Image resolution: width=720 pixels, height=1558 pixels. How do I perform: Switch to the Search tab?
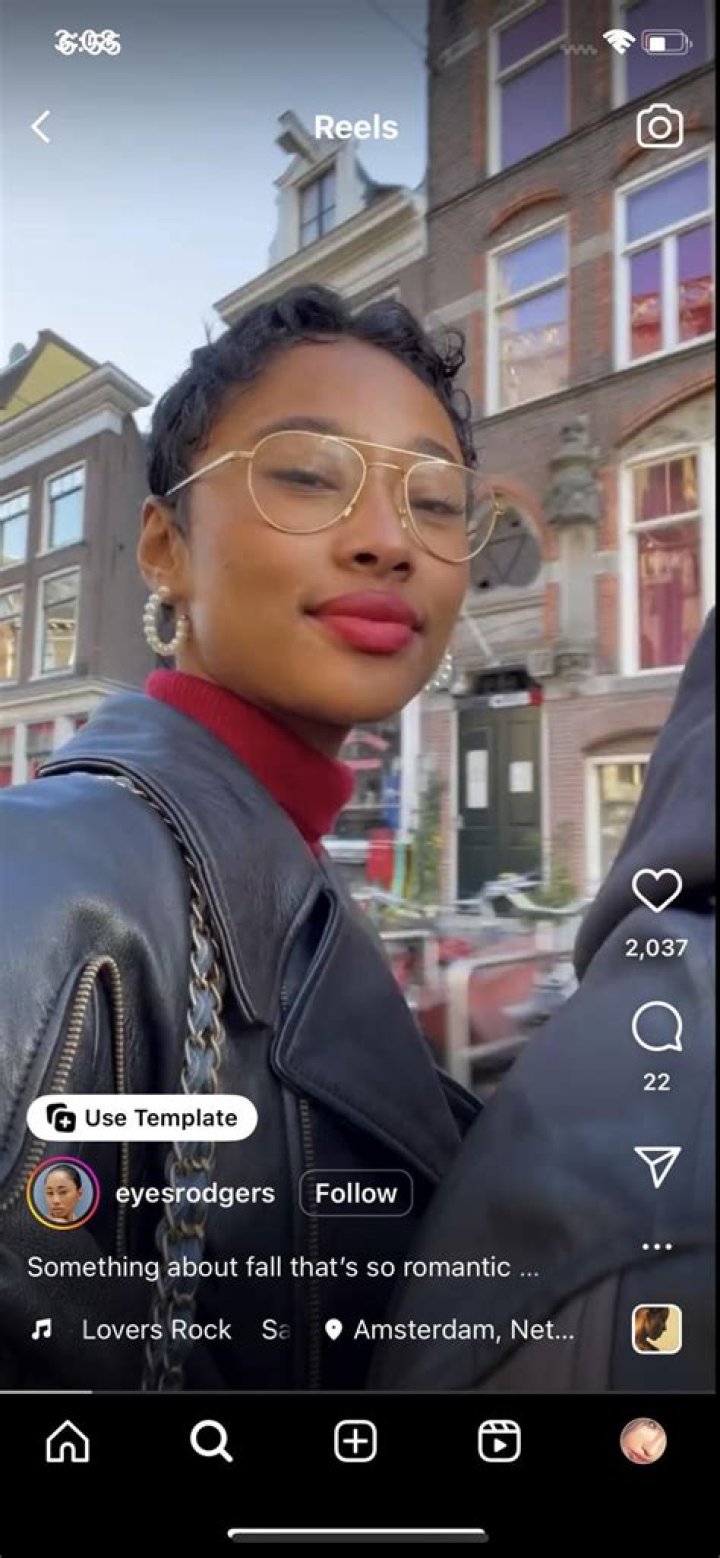coord(211,1442)
